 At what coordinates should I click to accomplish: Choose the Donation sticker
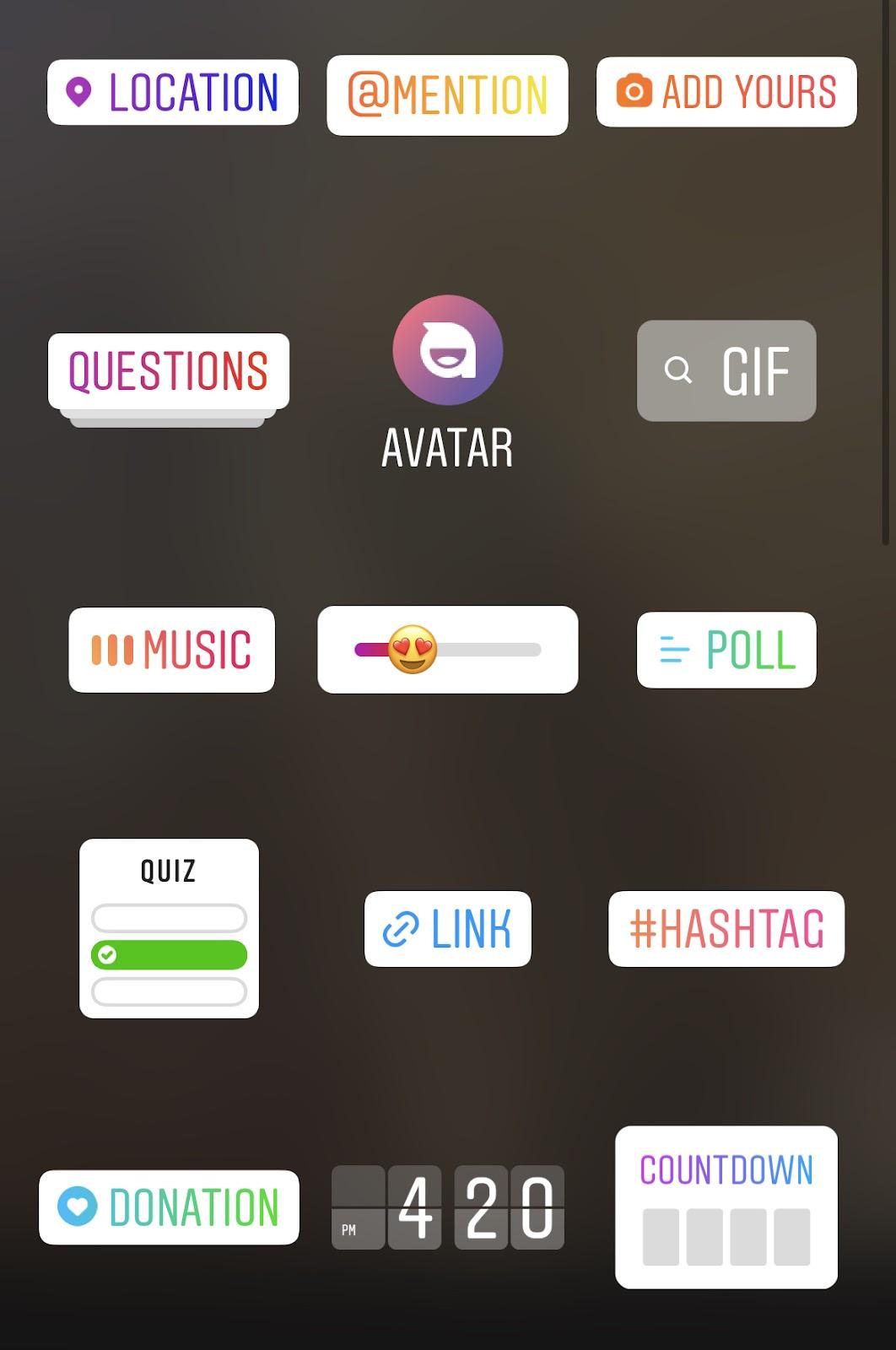[169, 1207]
